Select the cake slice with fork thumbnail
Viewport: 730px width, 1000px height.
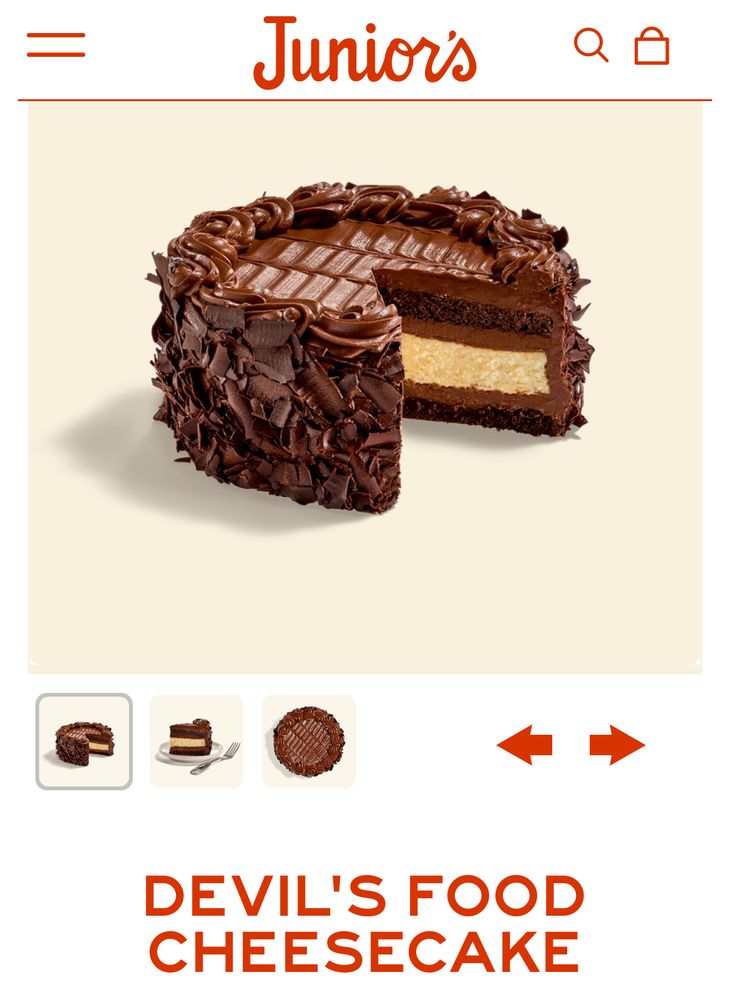[197, 741]
